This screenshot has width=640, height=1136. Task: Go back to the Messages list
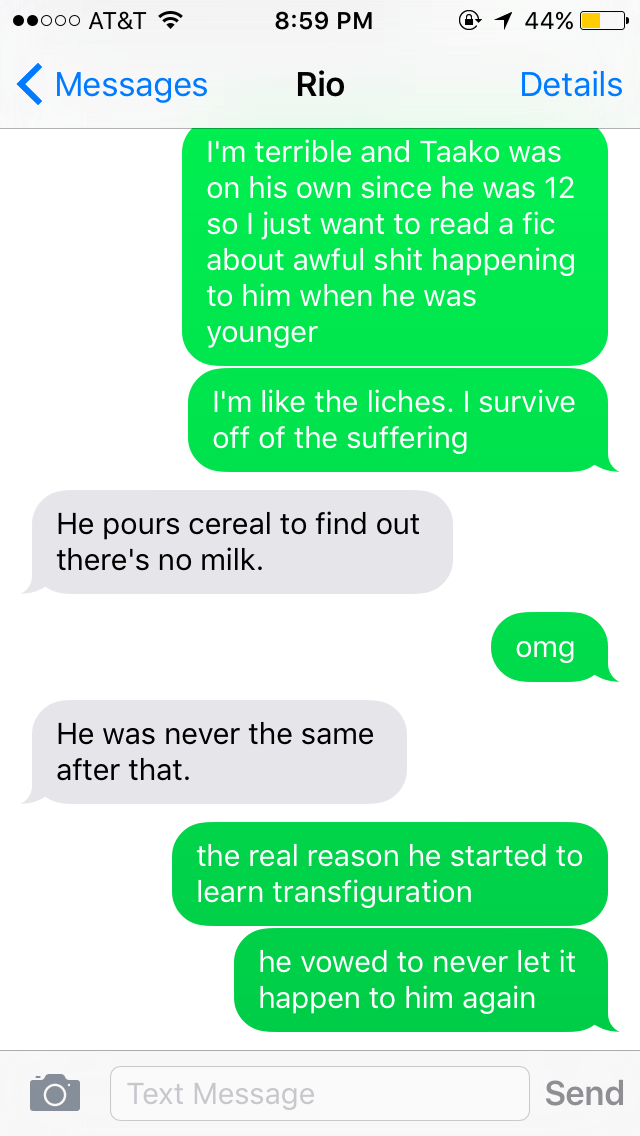[112, 85]
